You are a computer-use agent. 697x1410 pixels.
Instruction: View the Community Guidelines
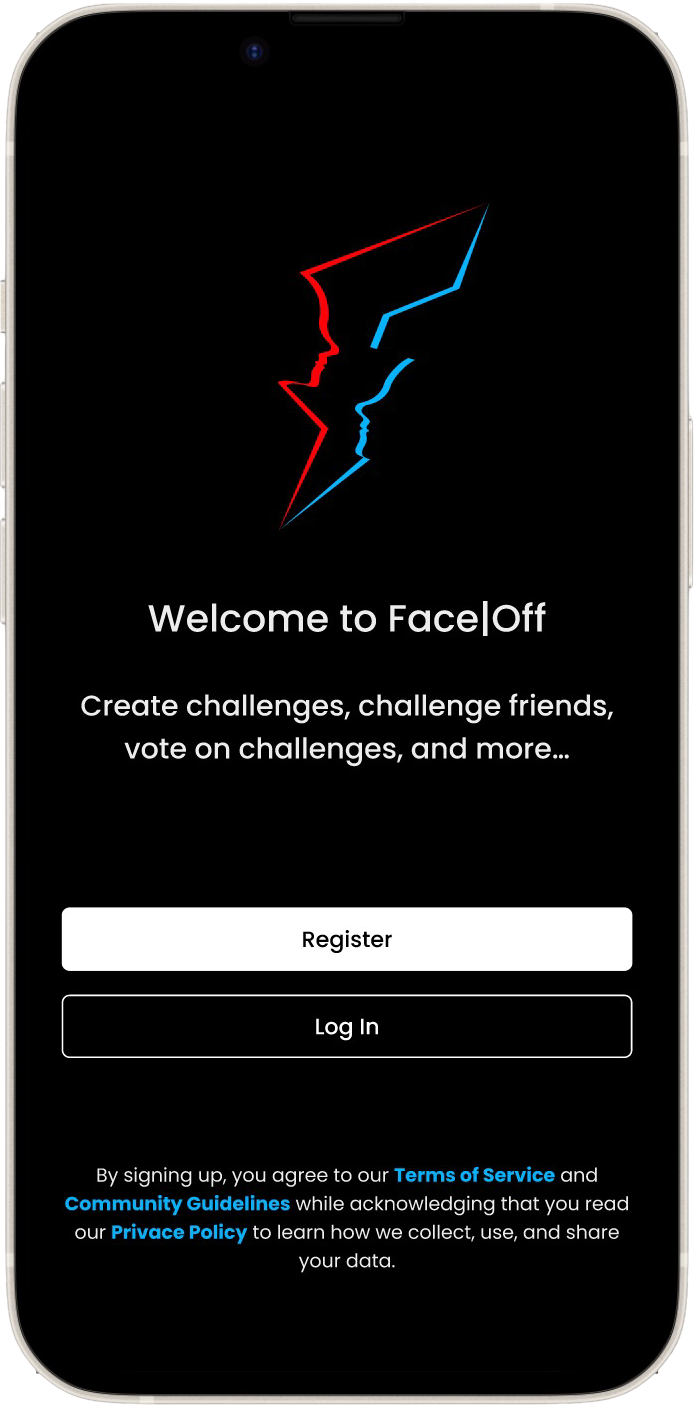pos(177,1204)
